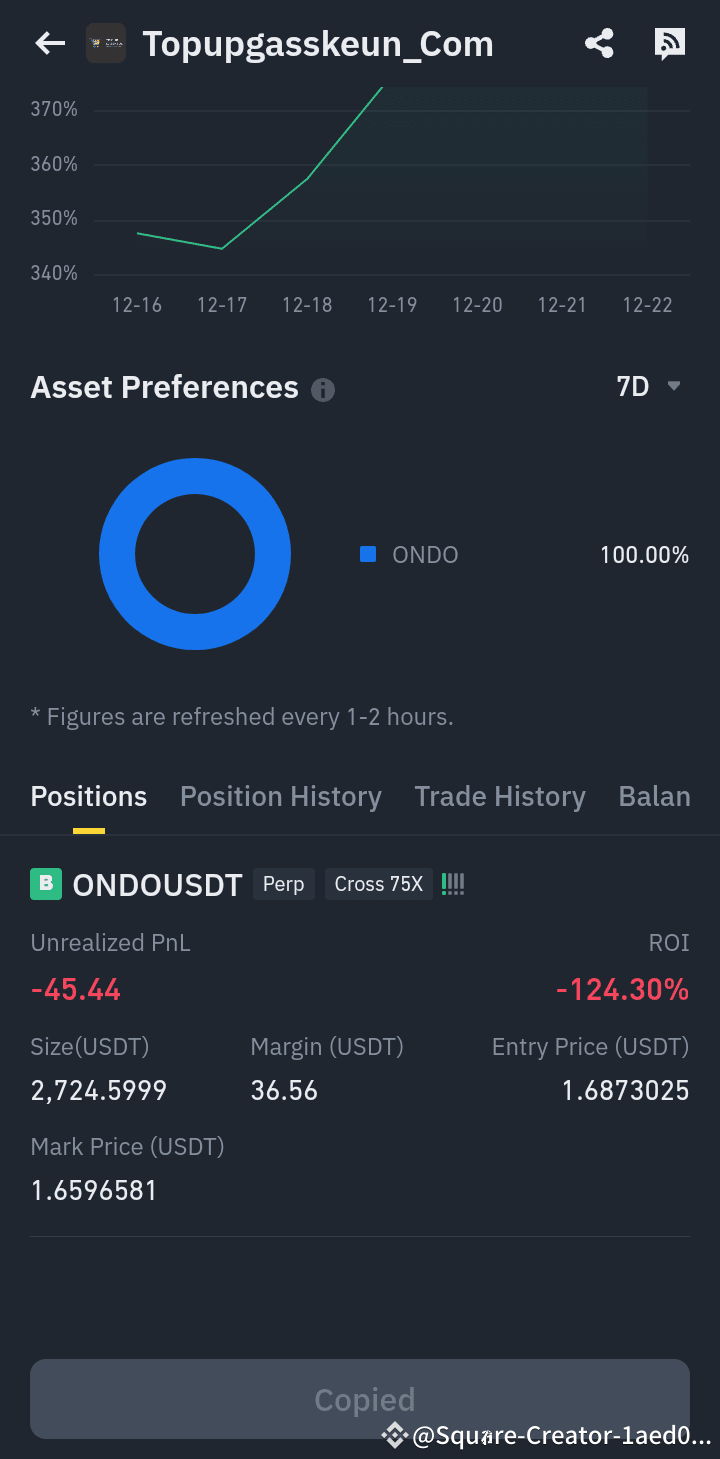Viewport: 720px width, 1459px height.
Task: Click the Asset Preferences info icon
Action: 322,390
